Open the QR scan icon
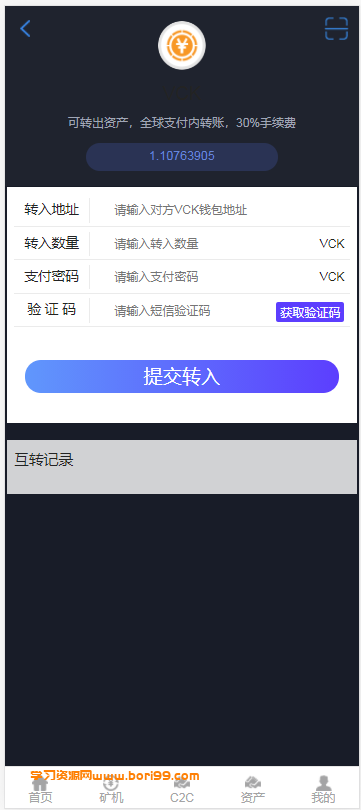The width and height of the screenshot is (361, 810). coord(336,29)
